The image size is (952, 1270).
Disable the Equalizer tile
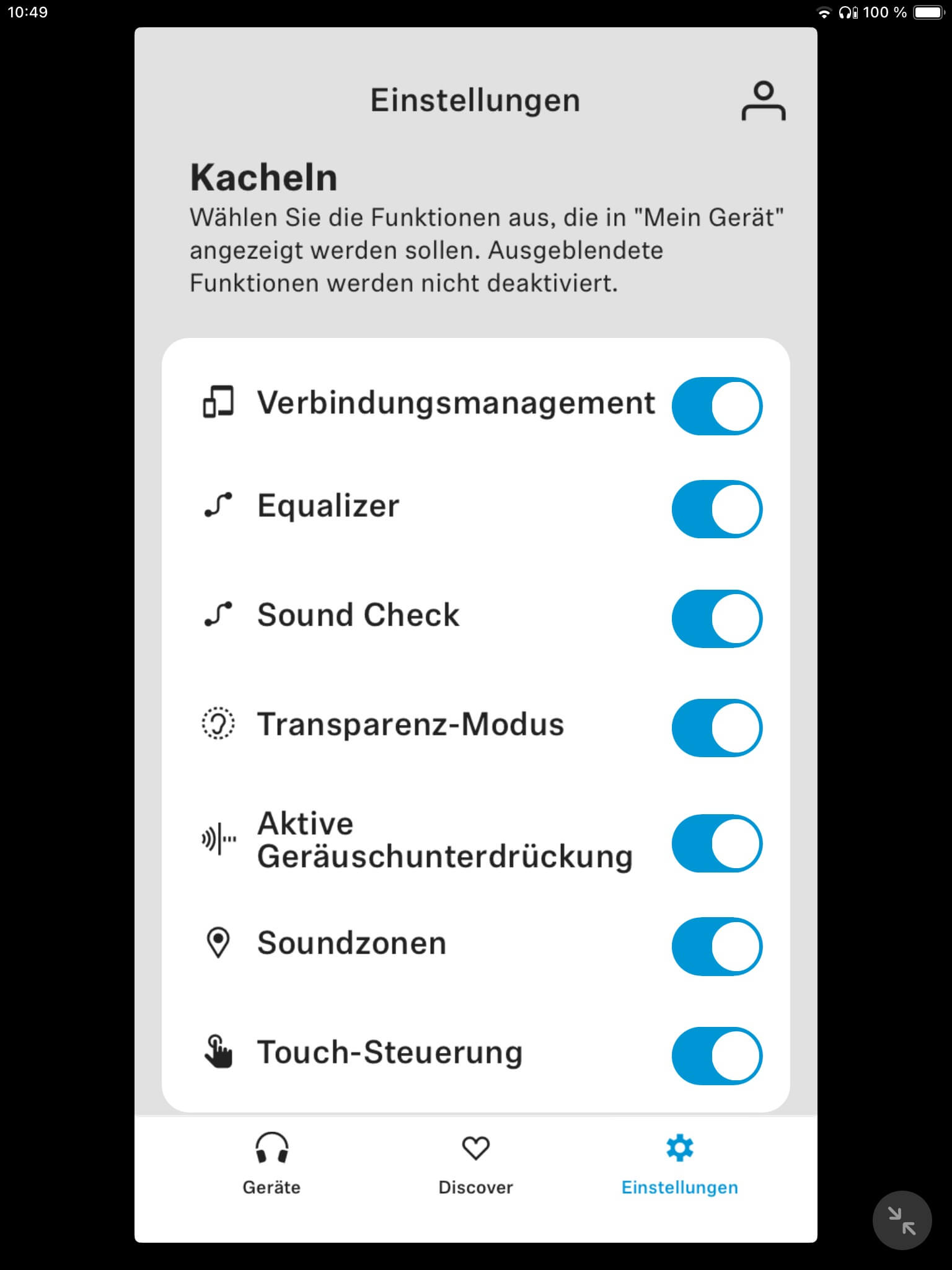[x=717, y=509]
